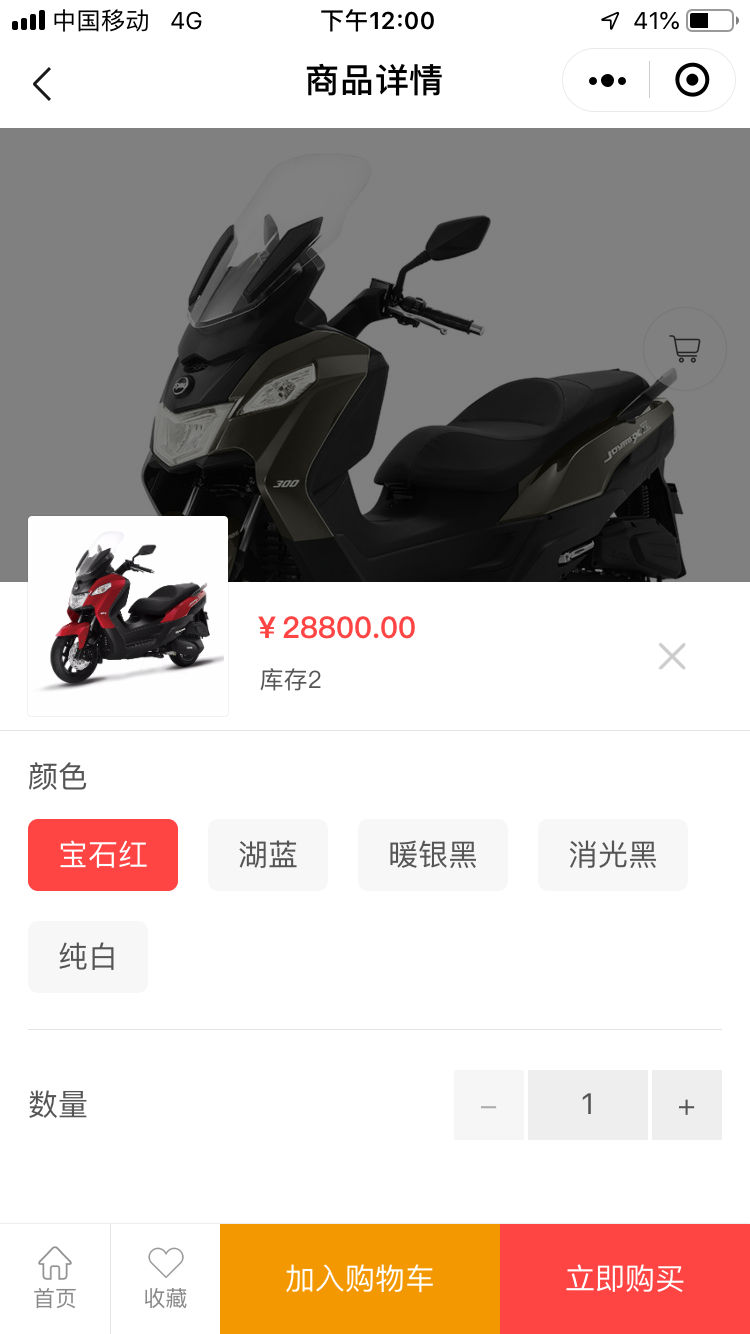Choose the 纯白 color option

click(88, 957)
